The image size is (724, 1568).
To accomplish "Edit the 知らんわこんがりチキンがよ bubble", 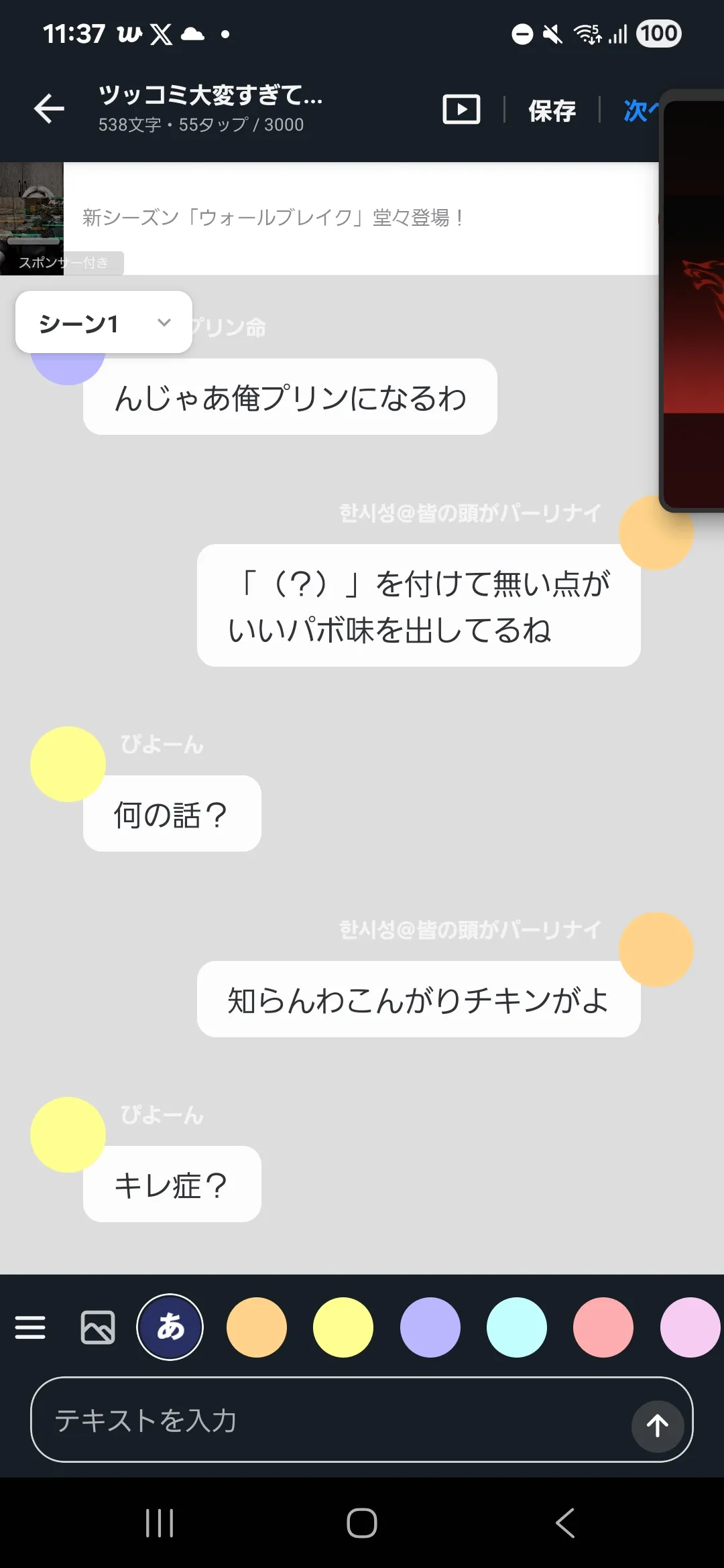I will (418, 1000).
